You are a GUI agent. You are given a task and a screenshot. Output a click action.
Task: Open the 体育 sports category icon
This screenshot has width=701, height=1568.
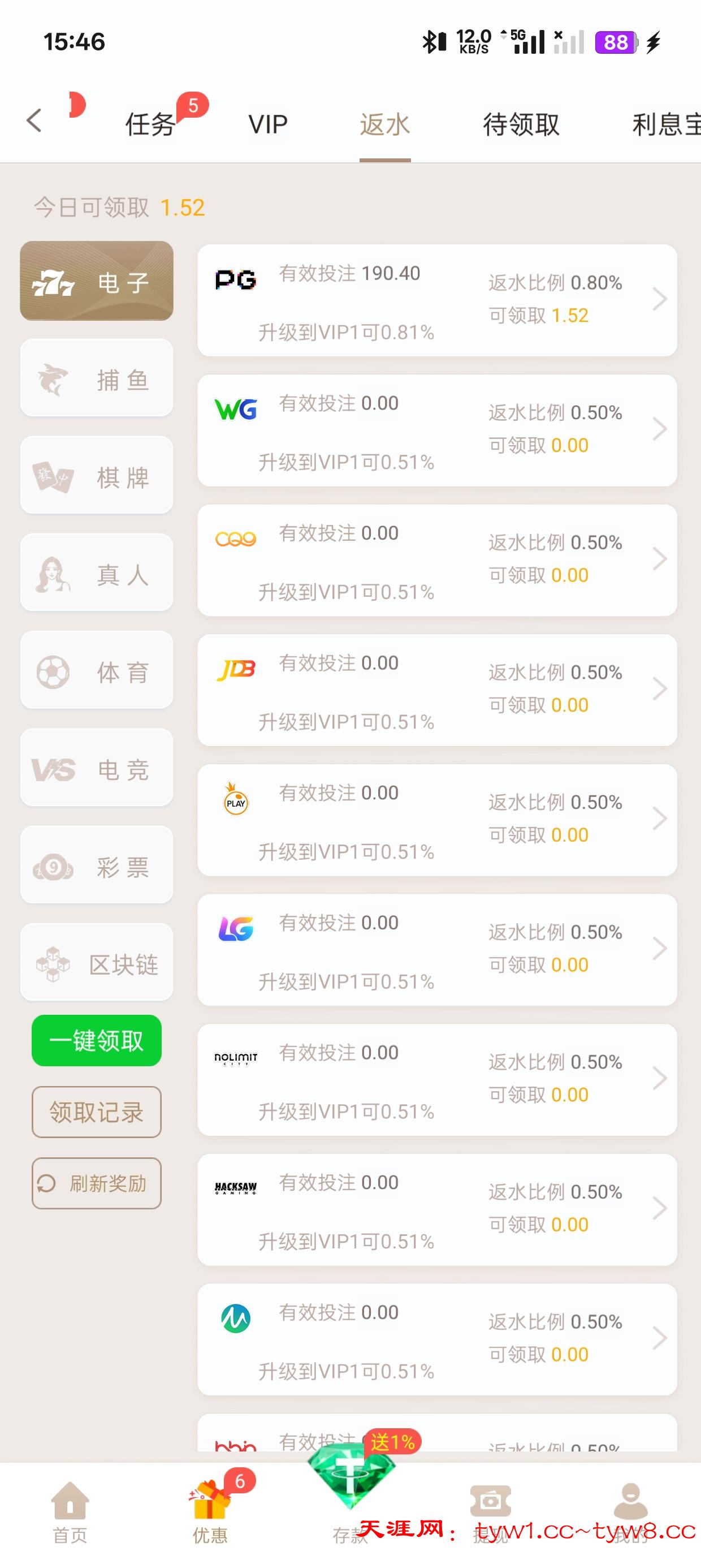pos(96,670)
